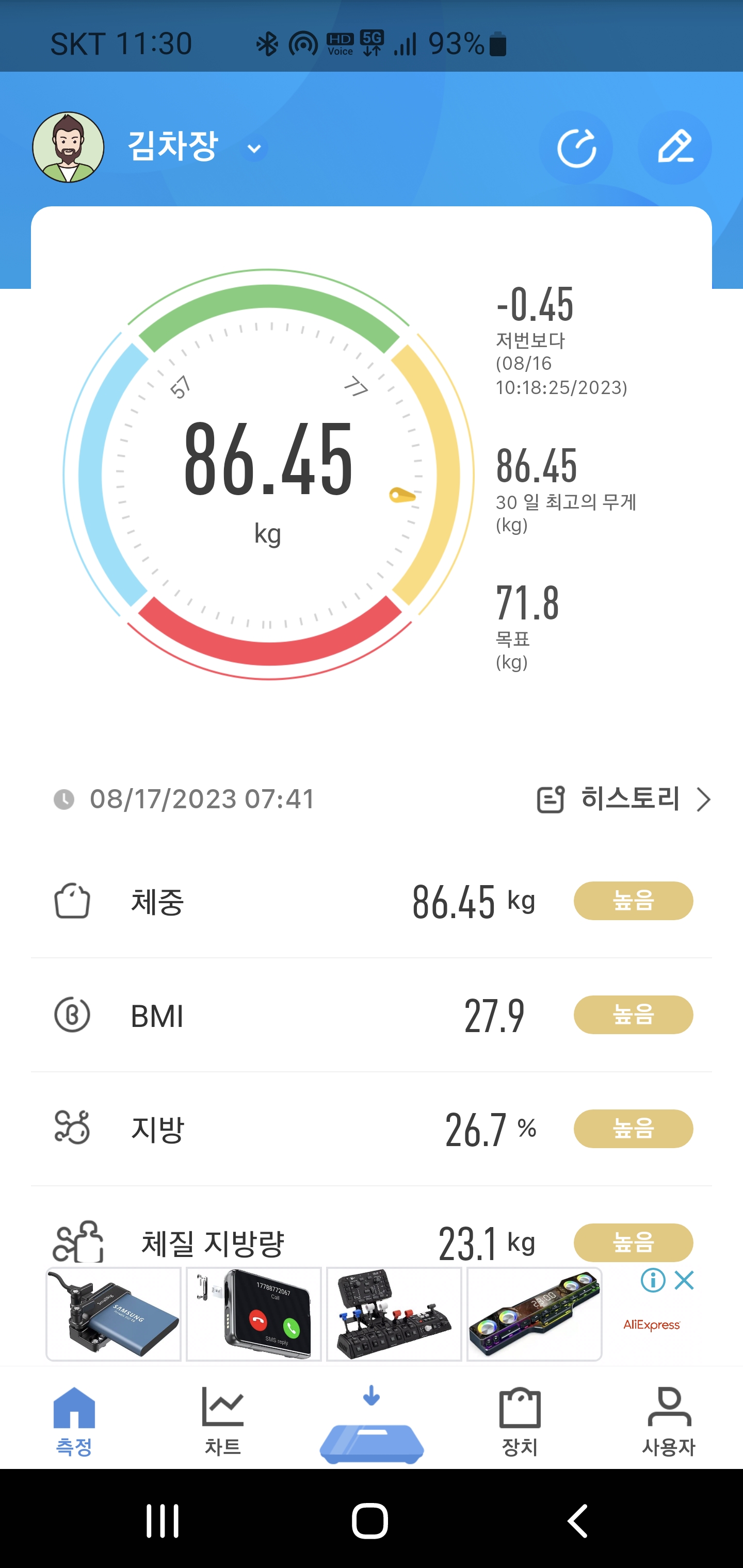Open the profile avatar picture
This screenshot has width=743, height=1568.
click(68, 148)
